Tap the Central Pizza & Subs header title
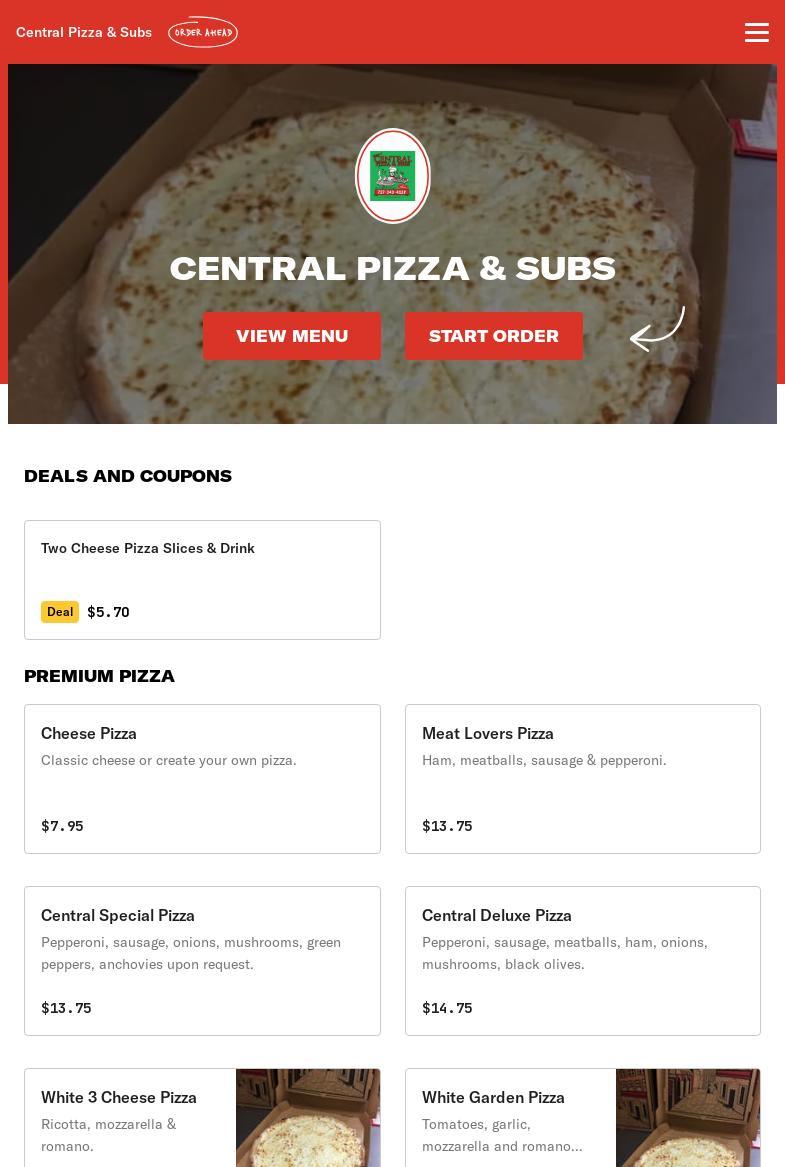The width and height of the screenshot is (785, 1167). click(84, 32)
